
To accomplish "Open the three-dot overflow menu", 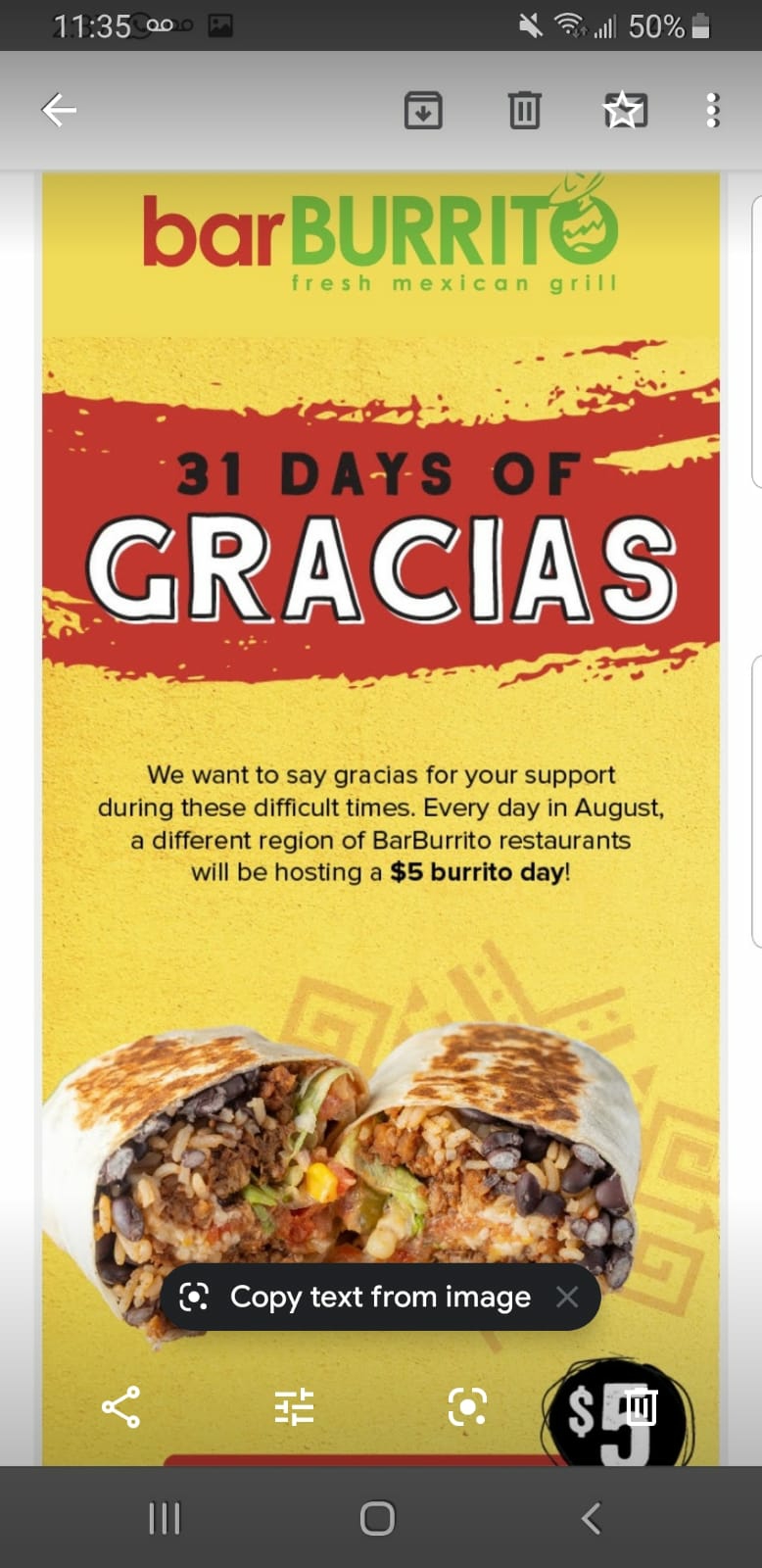I will (713, 110).
